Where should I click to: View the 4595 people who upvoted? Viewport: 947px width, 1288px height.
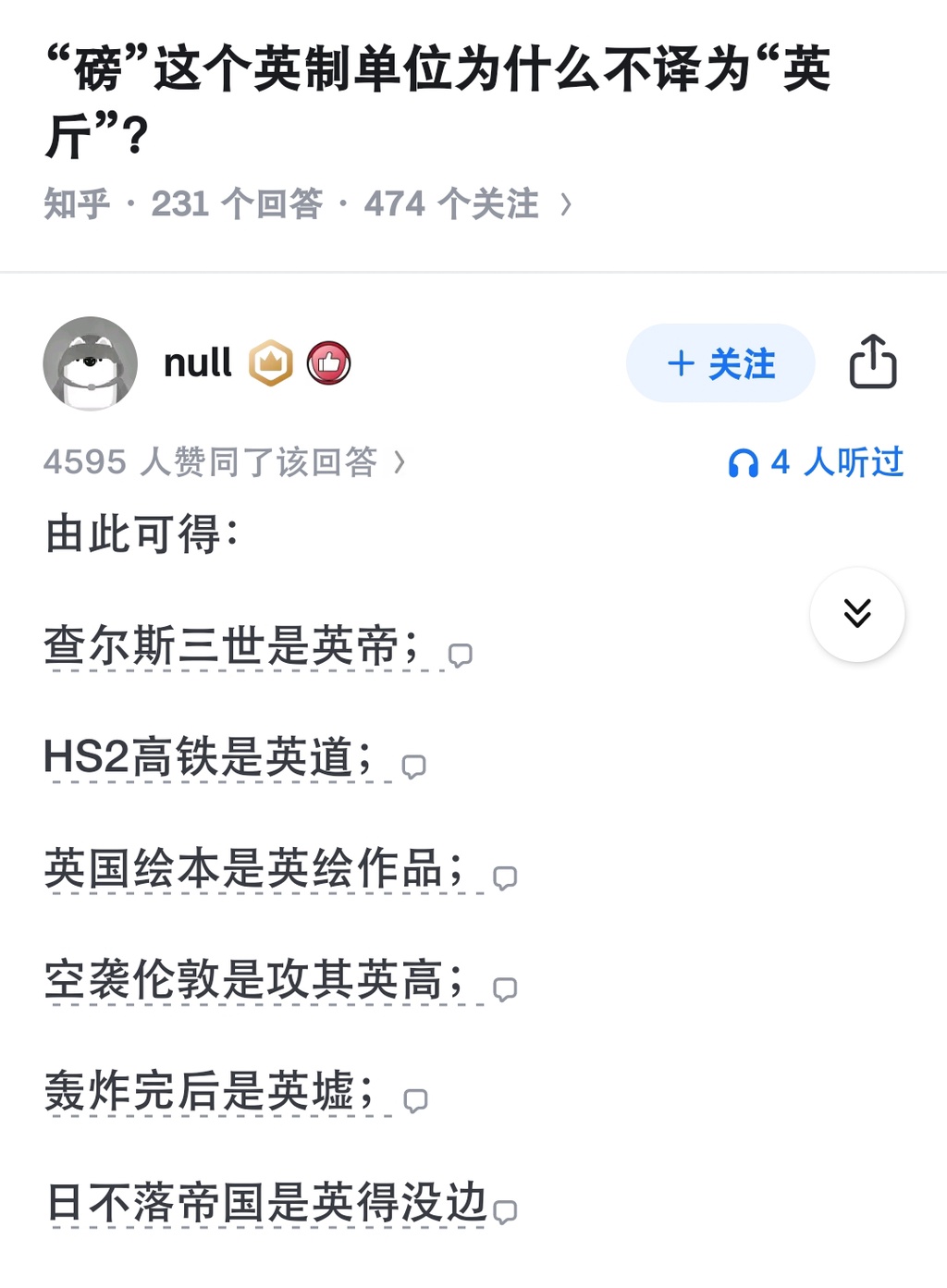(x=224, y=461)
